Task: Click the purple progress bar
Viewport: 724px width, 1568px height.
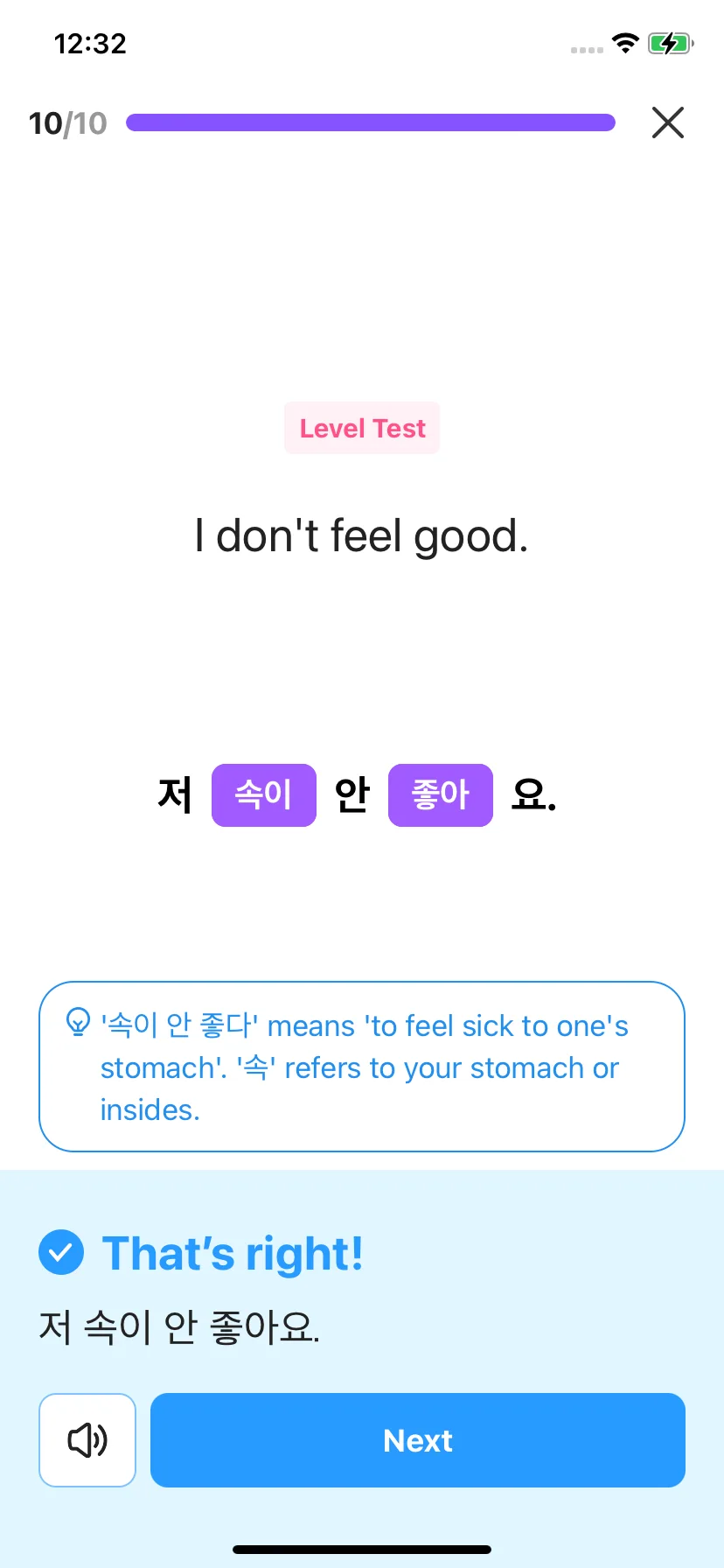Action: tap(372, 122)
